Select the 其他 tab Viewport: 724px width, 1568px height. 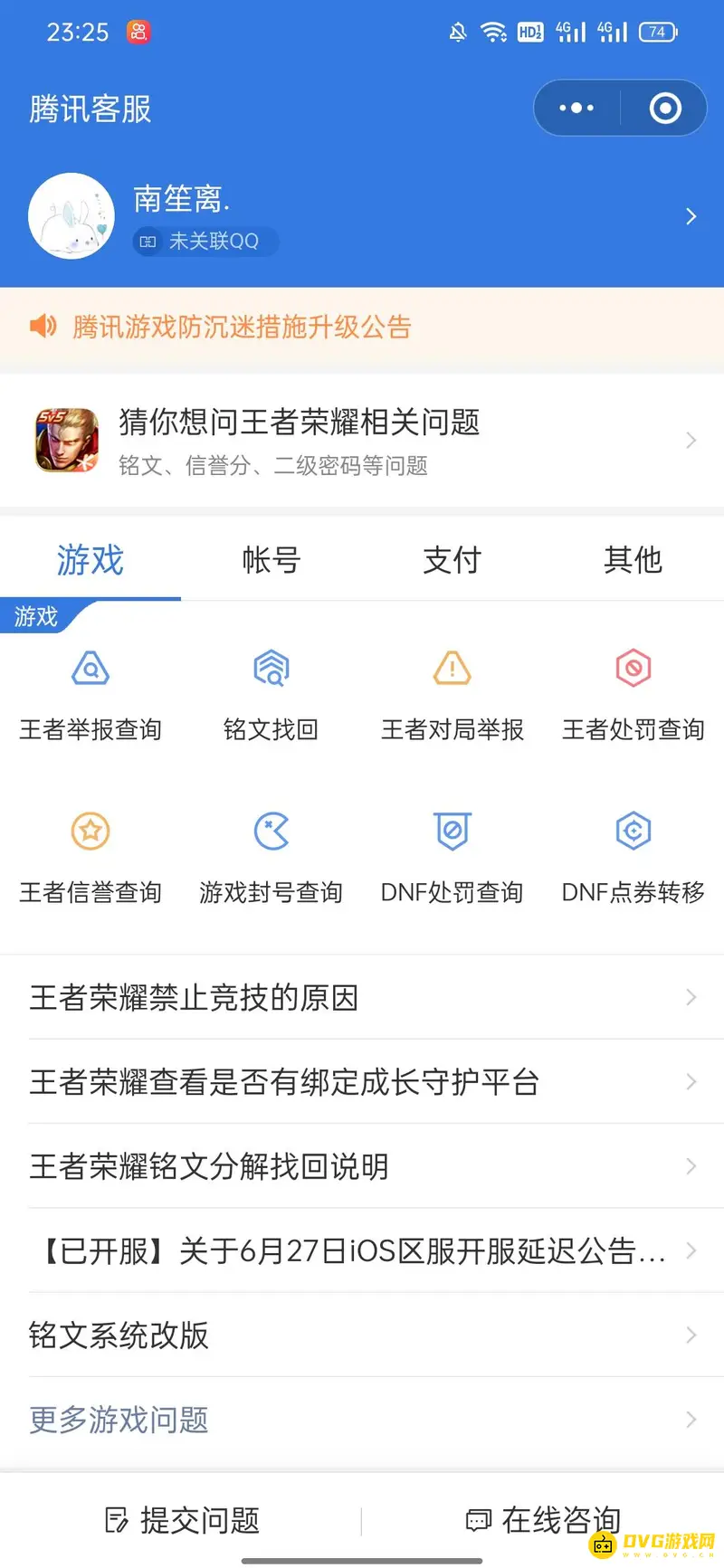pos(633,561)
